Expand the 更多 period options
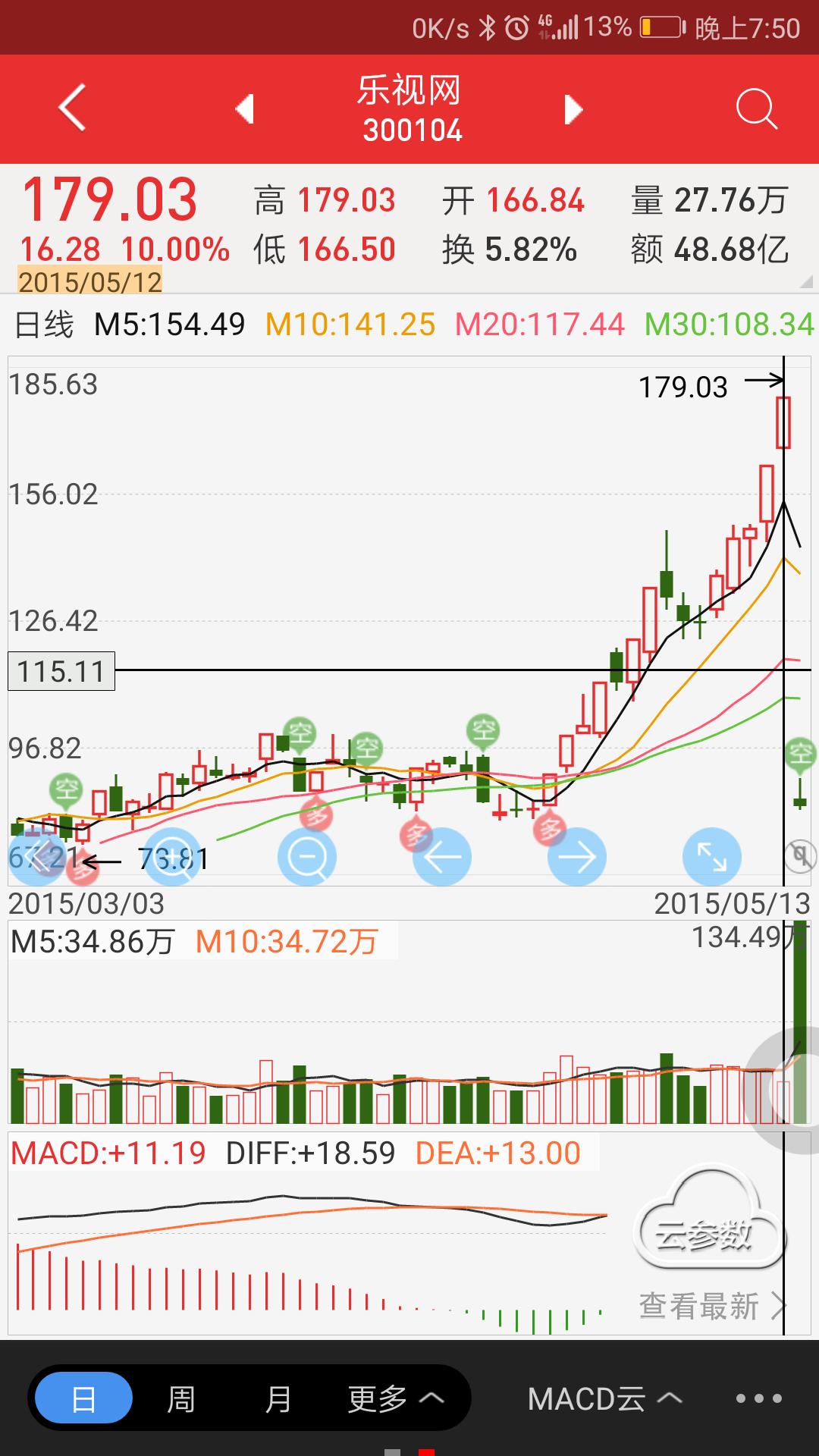Screen dimensions: 819x1456 click(395, 1398)
